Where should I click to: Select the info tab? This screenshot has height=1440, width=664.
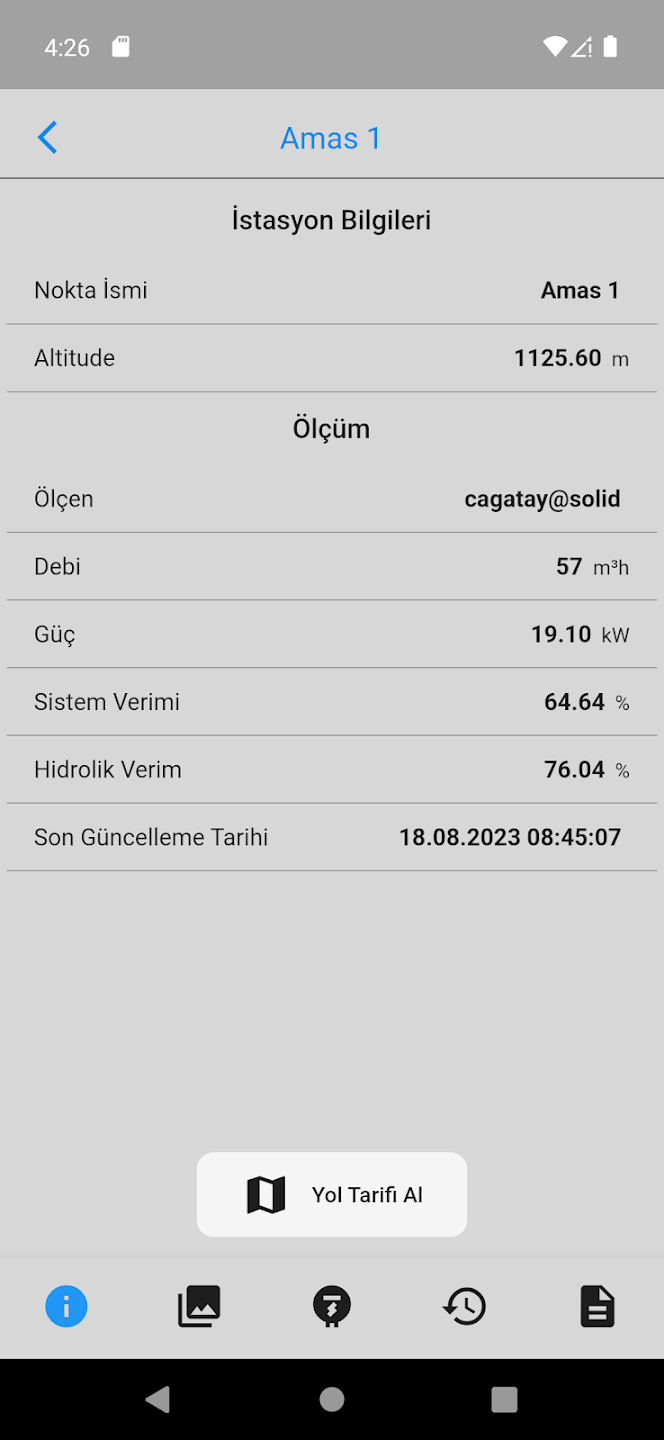pos(66,1306)
